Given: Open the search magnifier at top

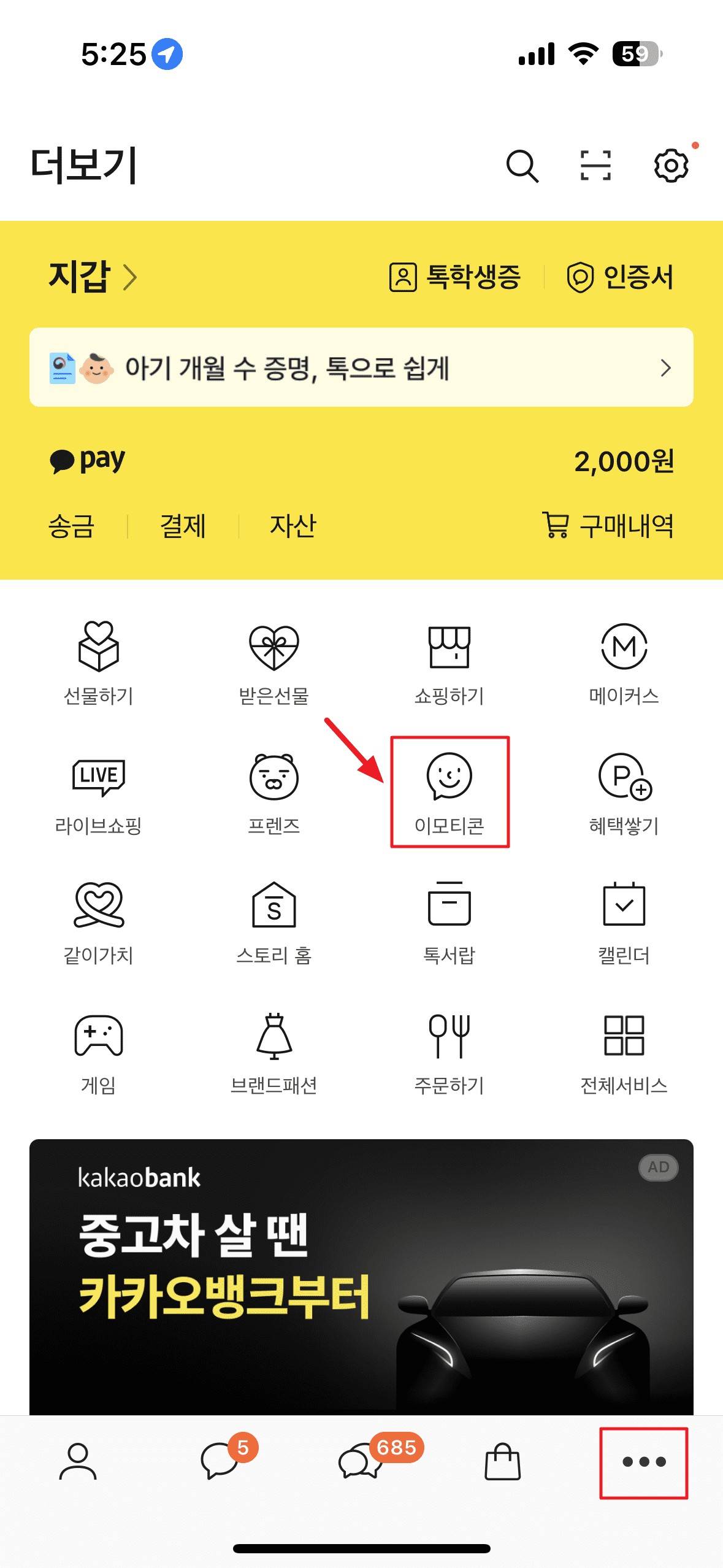Looking at the screenshot, I should pos(522,164).
